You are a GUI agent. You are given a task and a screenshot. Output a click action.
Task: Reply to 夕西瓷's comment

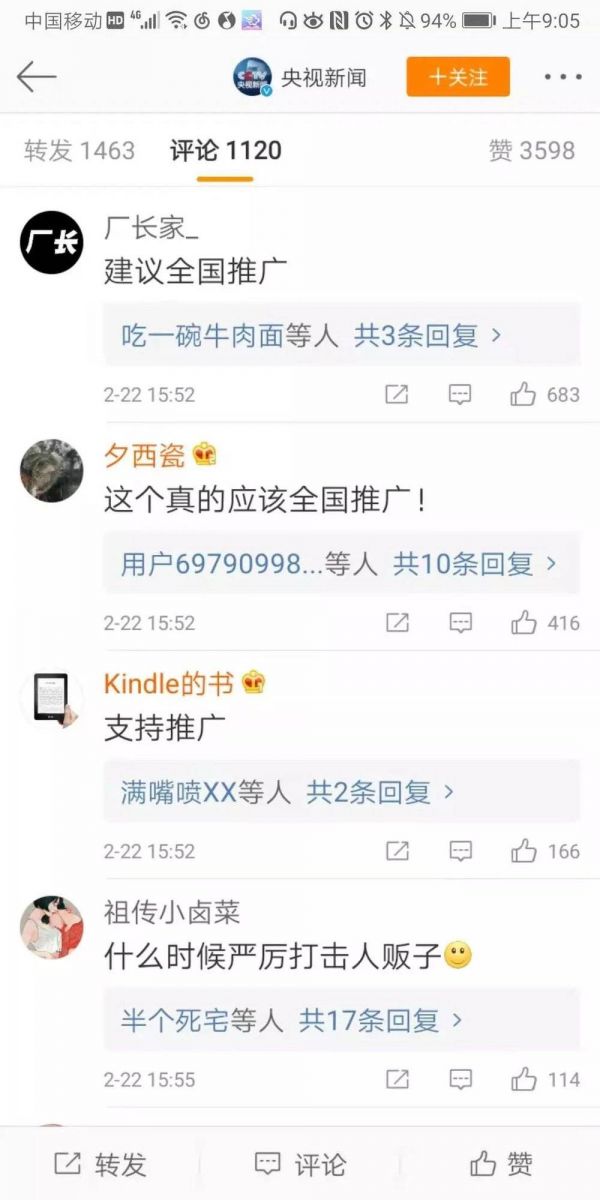[x=460, y=623]
